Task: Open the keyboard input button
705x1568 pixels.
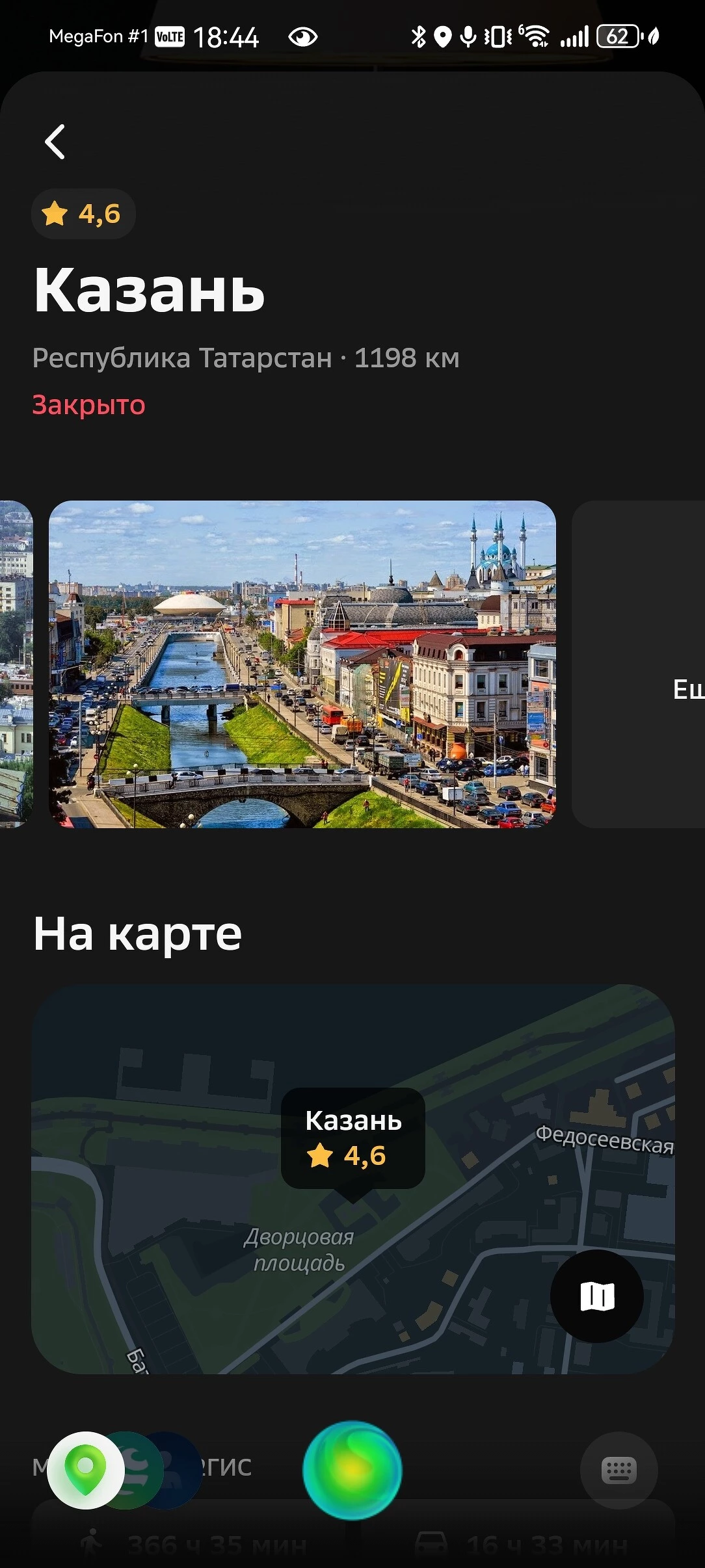Action: (619, 1470)
